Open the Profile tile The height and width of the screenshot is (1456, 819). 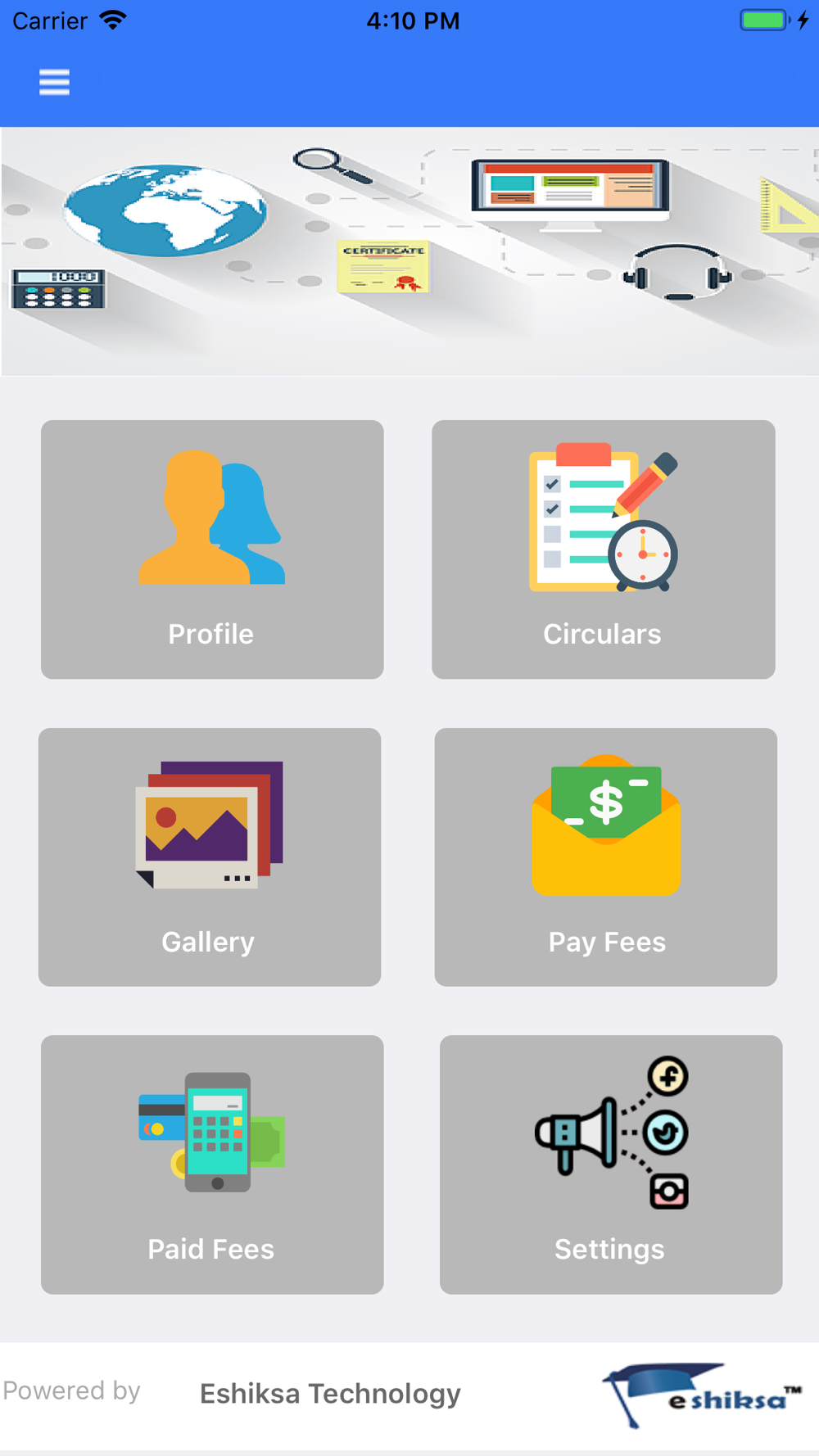212,549
